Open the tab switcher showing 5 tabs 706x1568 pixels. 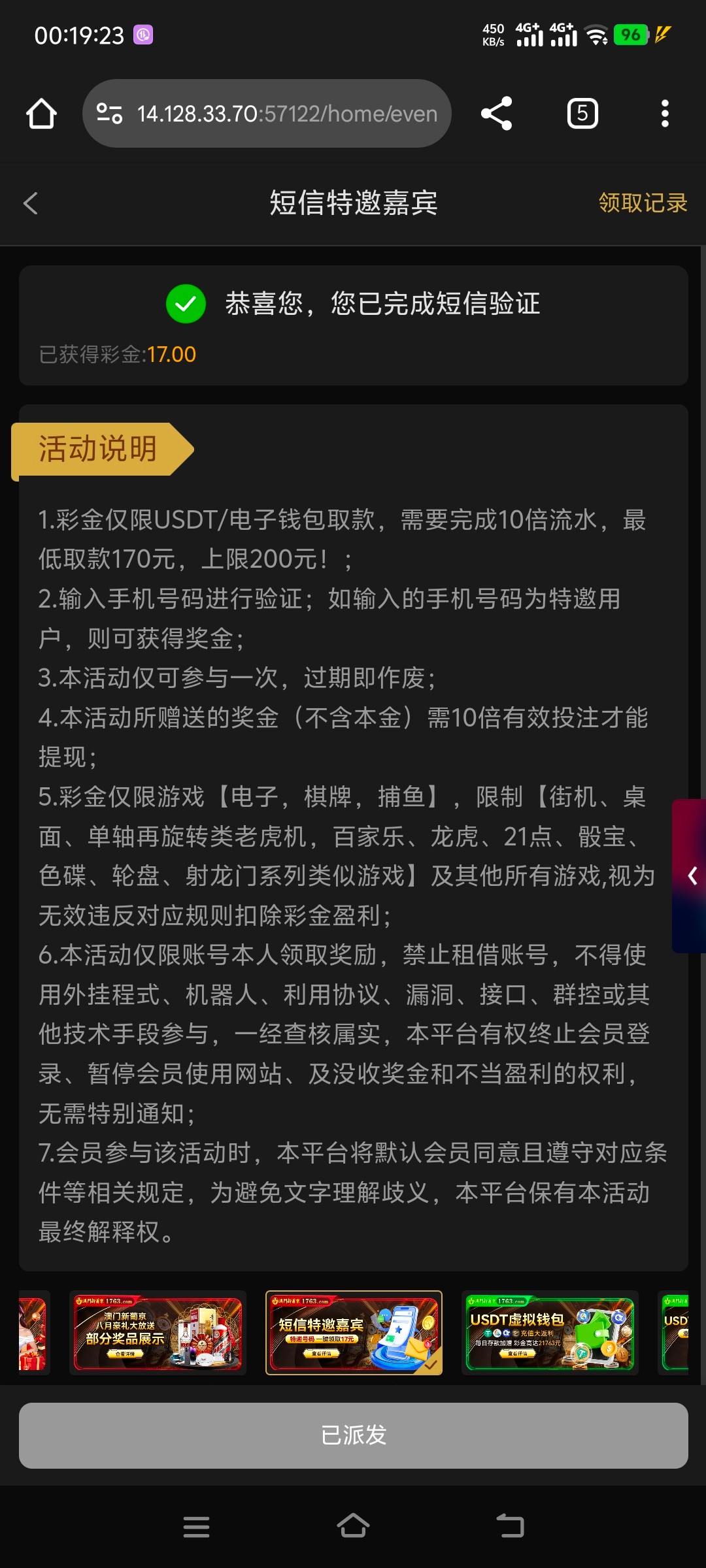click(582, 113)
